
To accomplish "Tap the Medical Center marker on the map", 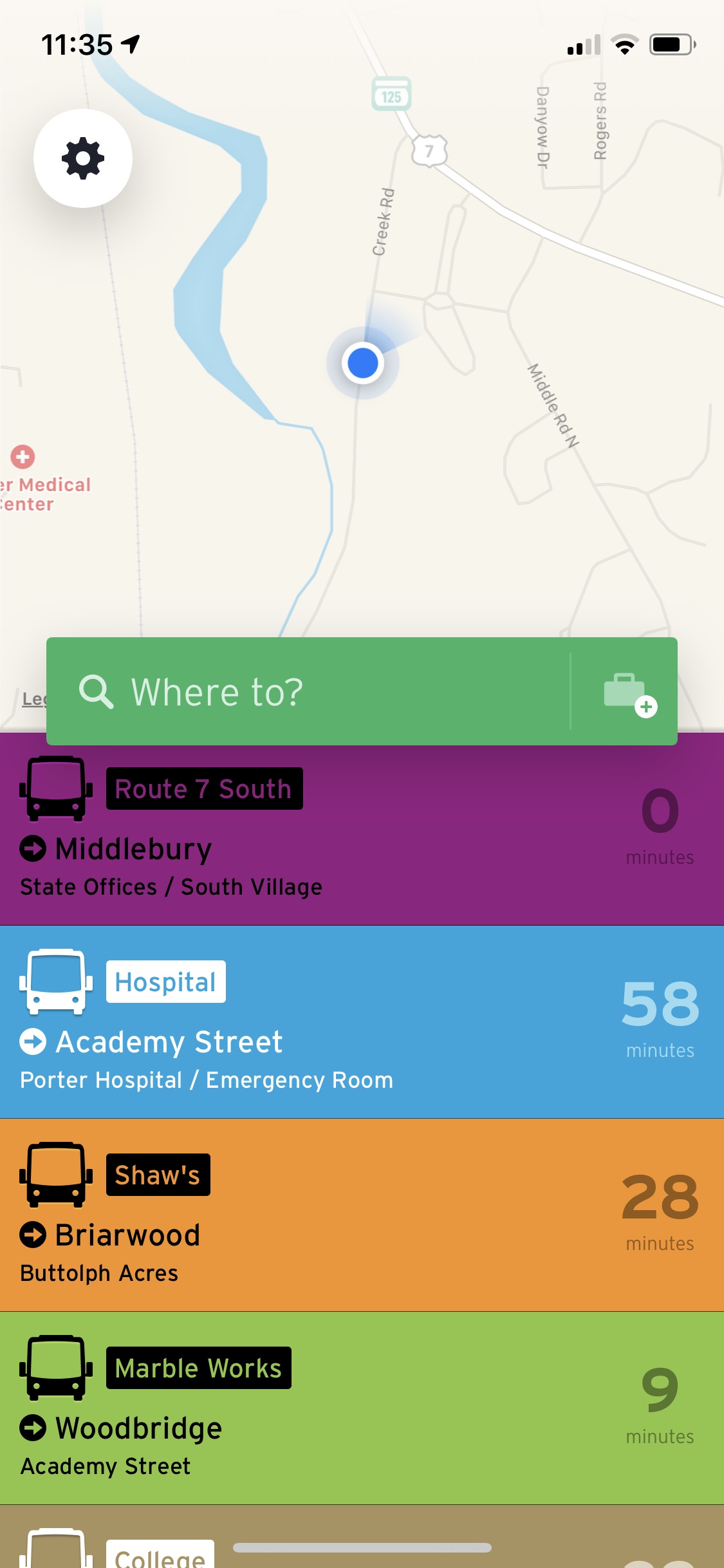I will (23, 457).
